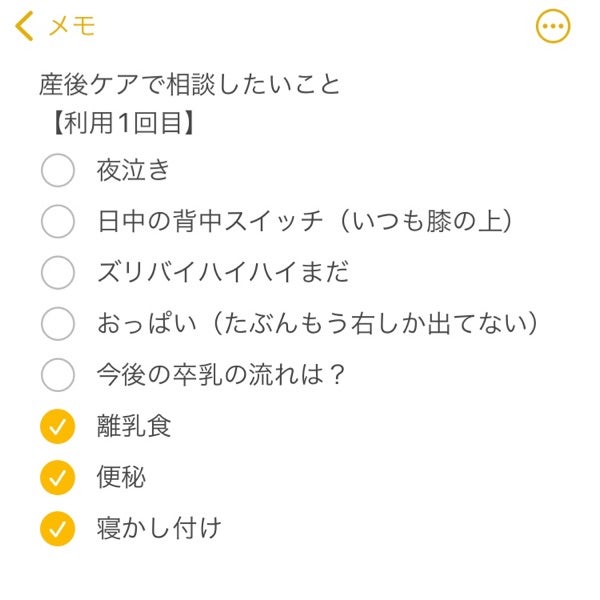Screen dimensions: 600x600
Task: Uncheck the 離乳食 item
Action: (58, 426)
